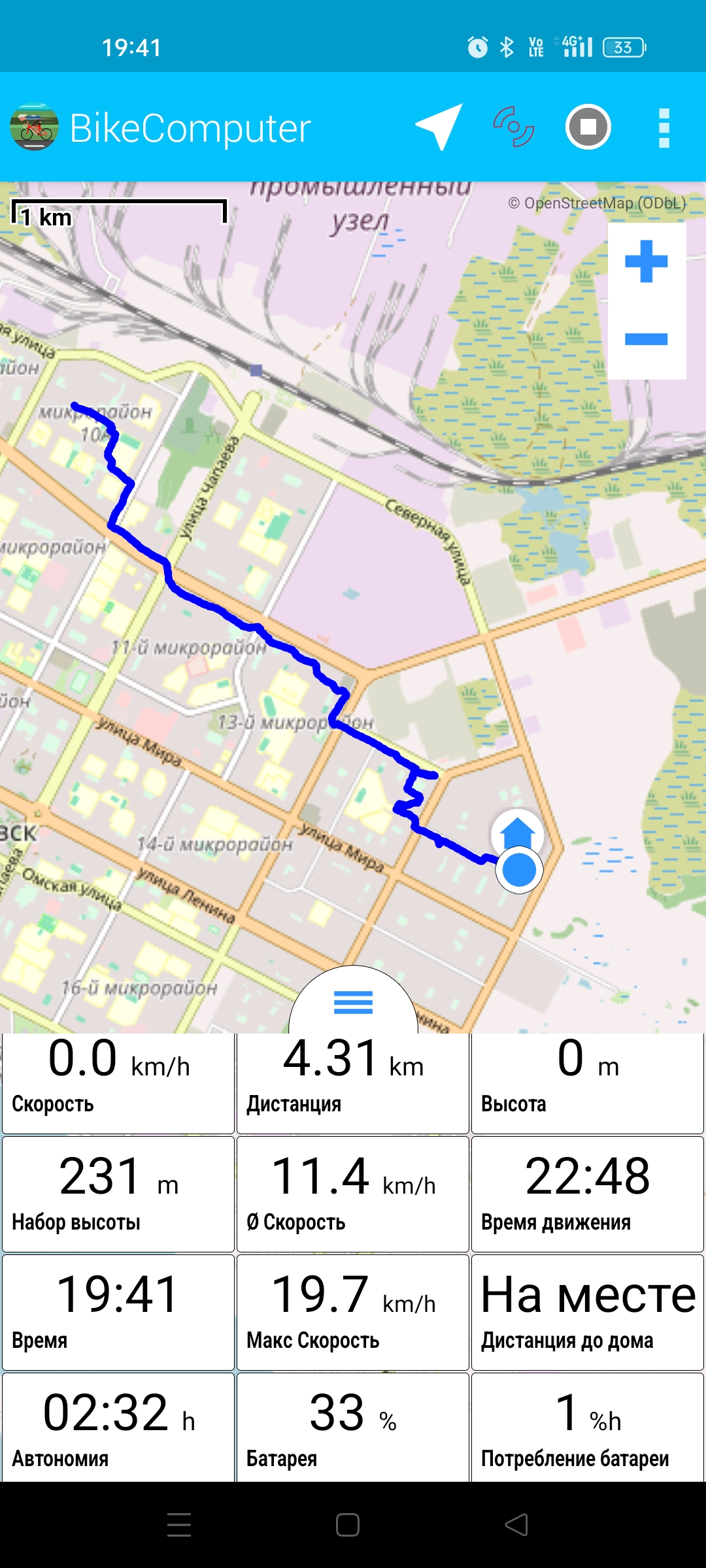The height and width of the screenshot is (1568, 706).
Task: Select the Дистанция data field
Action: [353, 1083]
